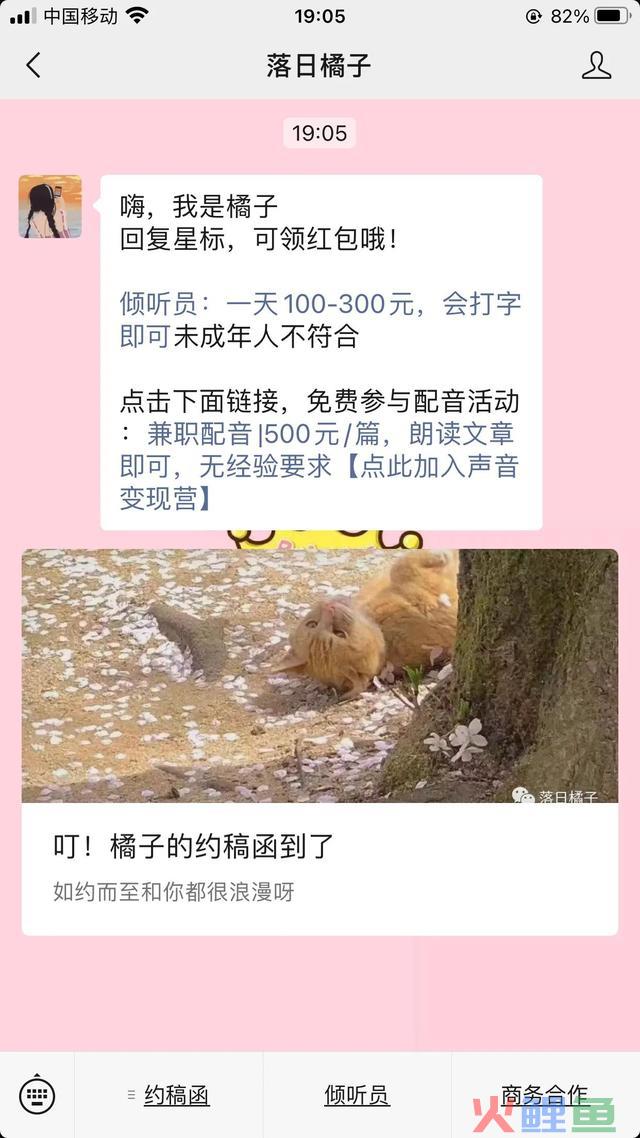
Task: Switch to keyboard input mode
Action: tap(37, 1095)
